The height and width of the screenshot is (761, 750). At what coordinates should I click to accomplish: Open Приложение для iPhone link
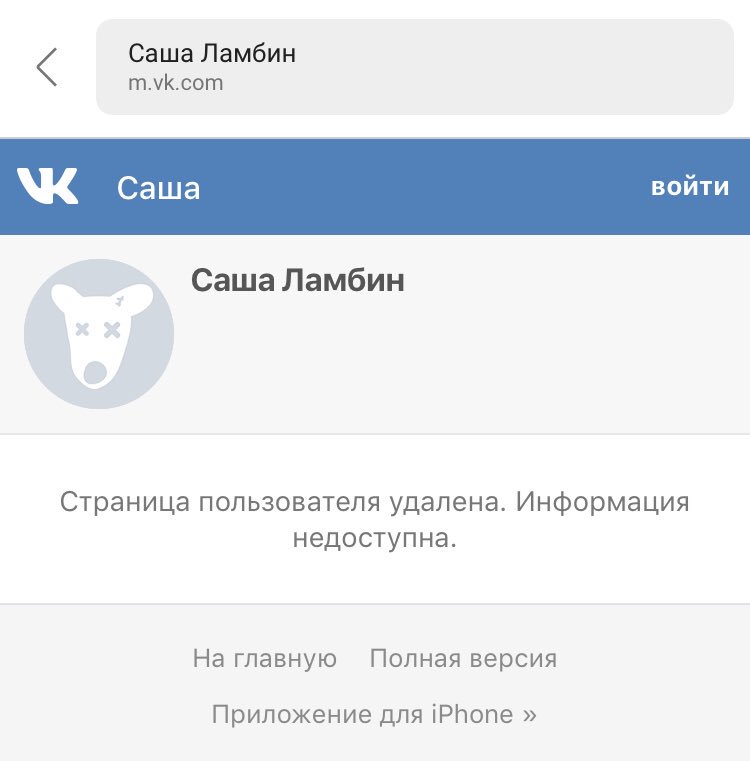[x=374, y=715]
